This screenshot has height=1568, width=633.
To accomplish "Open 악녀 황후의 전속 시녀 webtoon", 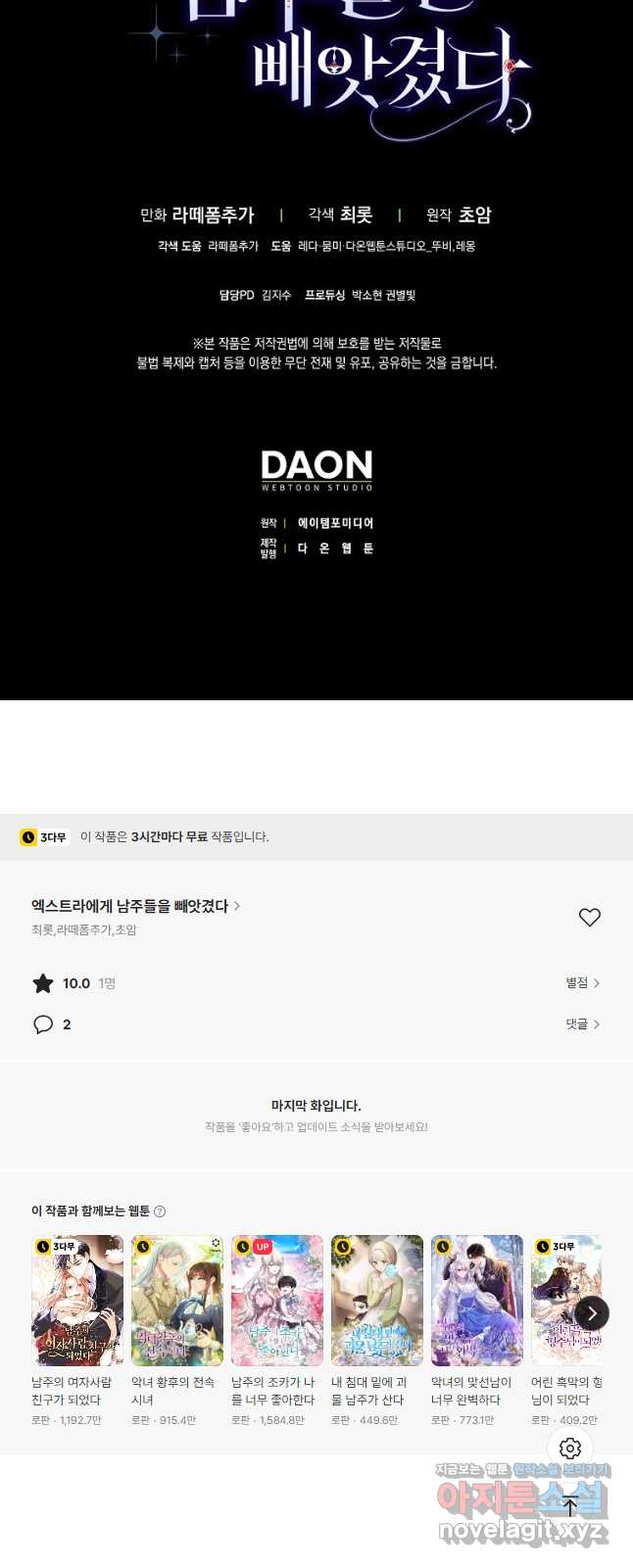I will (177, 1301).
